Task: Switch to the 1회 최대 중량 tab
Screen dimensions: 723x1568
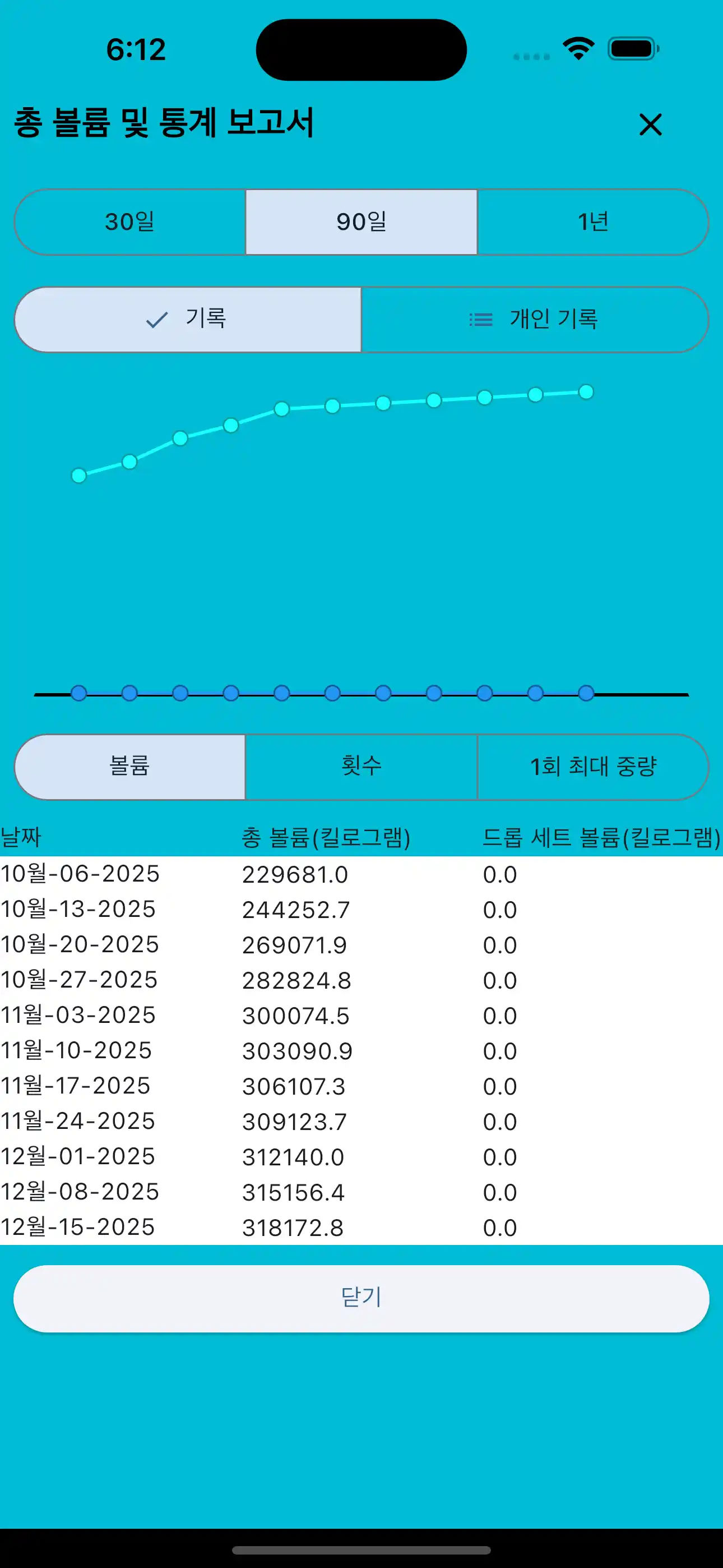Action: [592, 767]
